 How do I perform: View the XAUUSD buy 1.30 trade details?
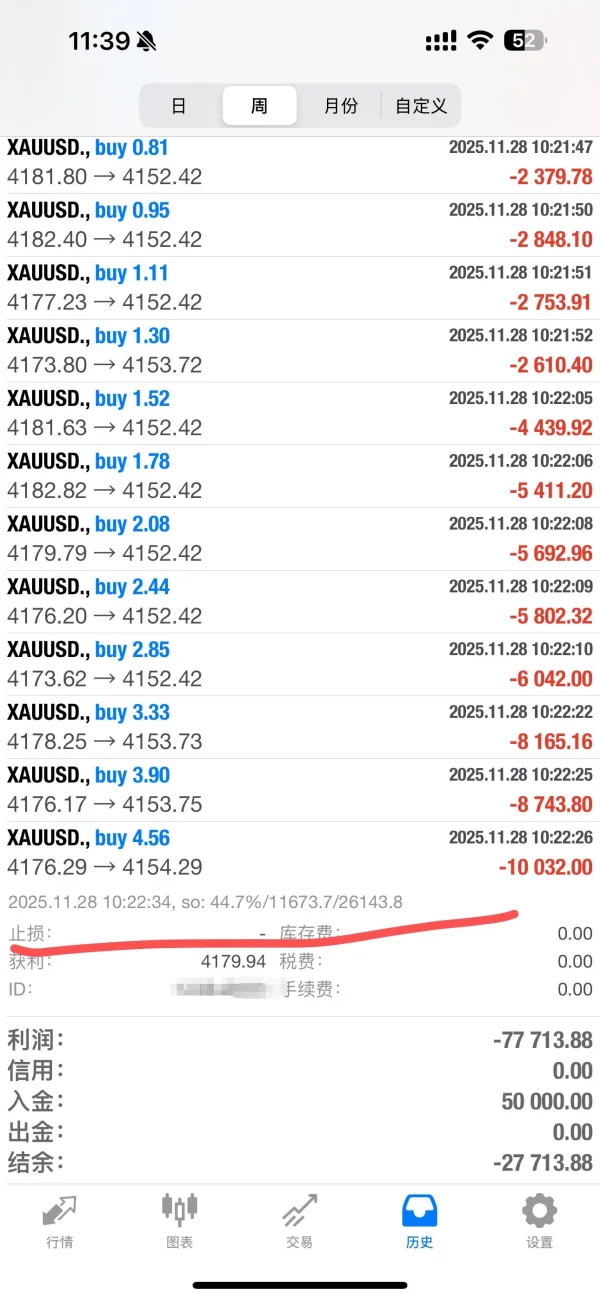[300, 351]
